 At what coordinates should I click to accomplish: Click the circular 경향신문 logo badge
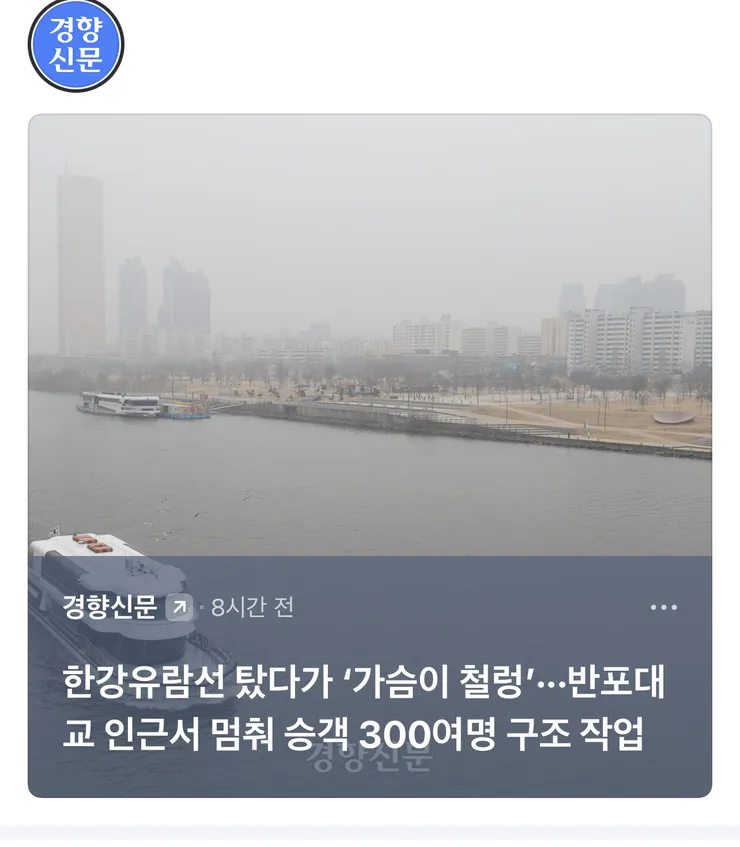pyautogui.click(x=75, y=44)
